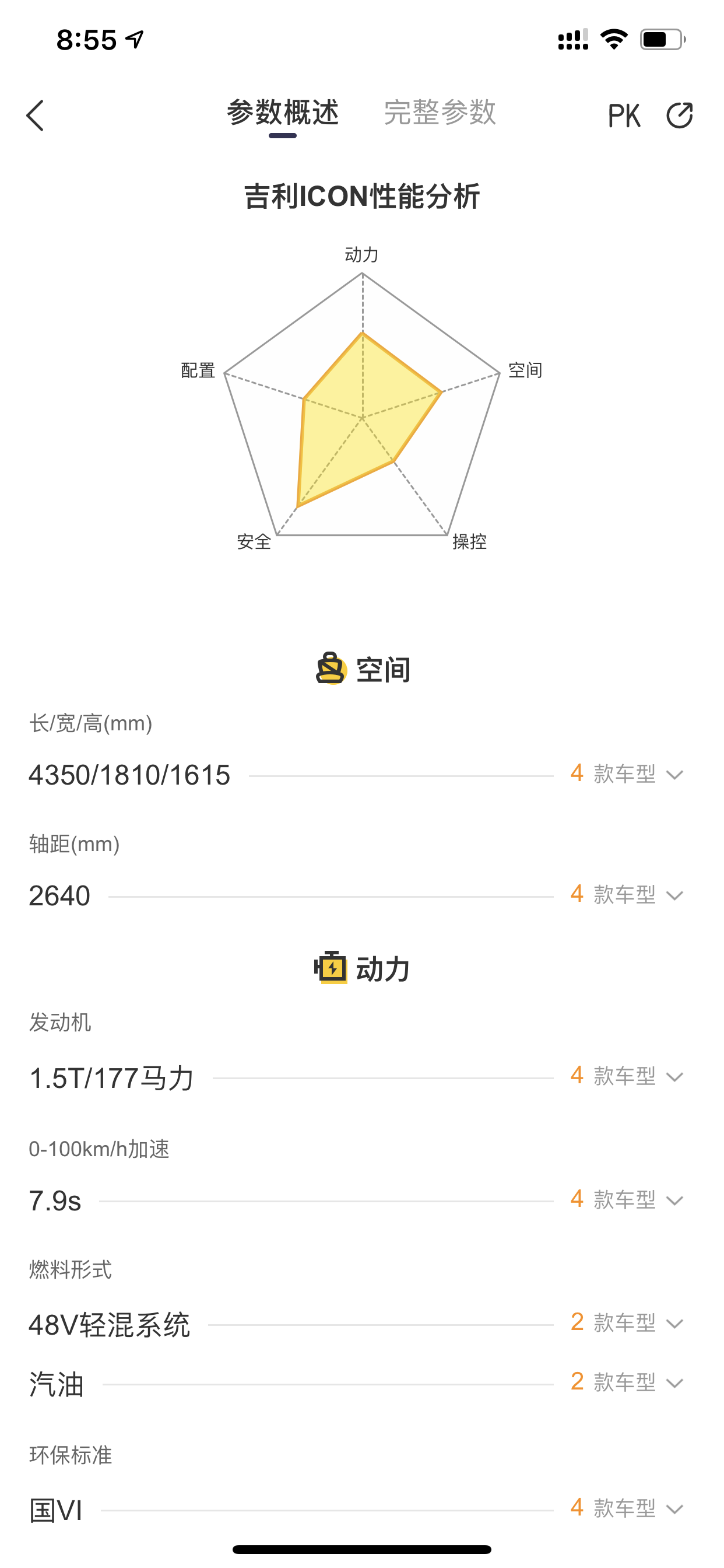Viewport: 724px width, 1568px height.
Task: Go back using the left arrow
Action: [x=36, y=116]
